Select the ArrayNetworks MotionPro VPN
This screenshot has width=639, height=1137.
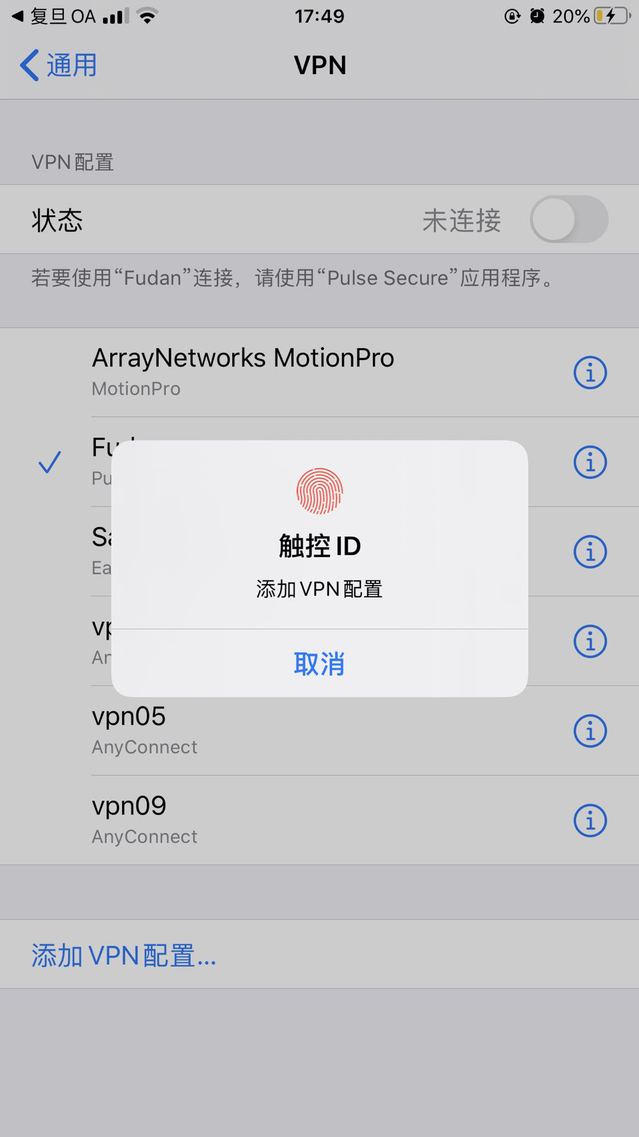click(243, 371)
